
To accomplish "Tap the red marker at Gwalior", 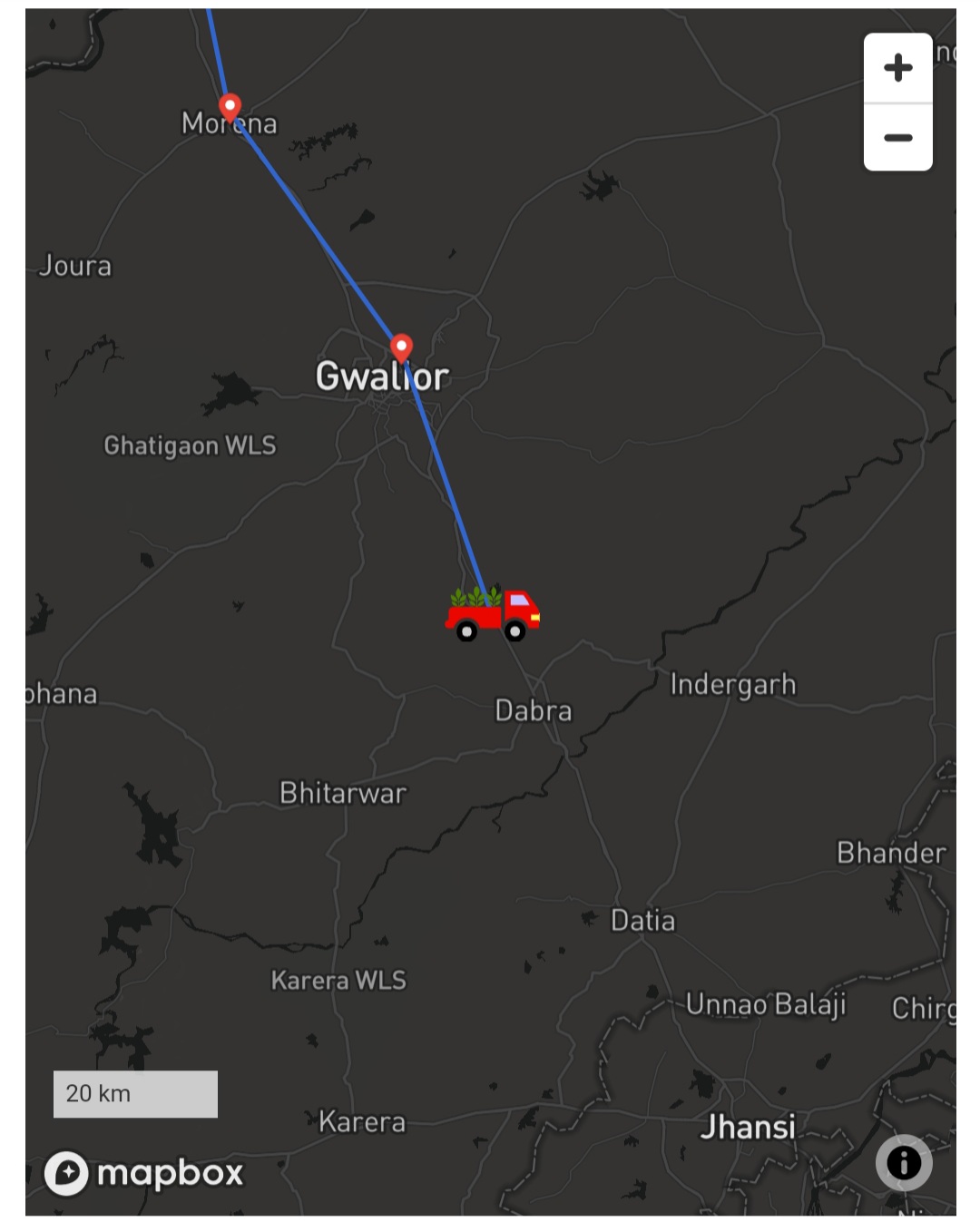I will click(x=401, y=347).
